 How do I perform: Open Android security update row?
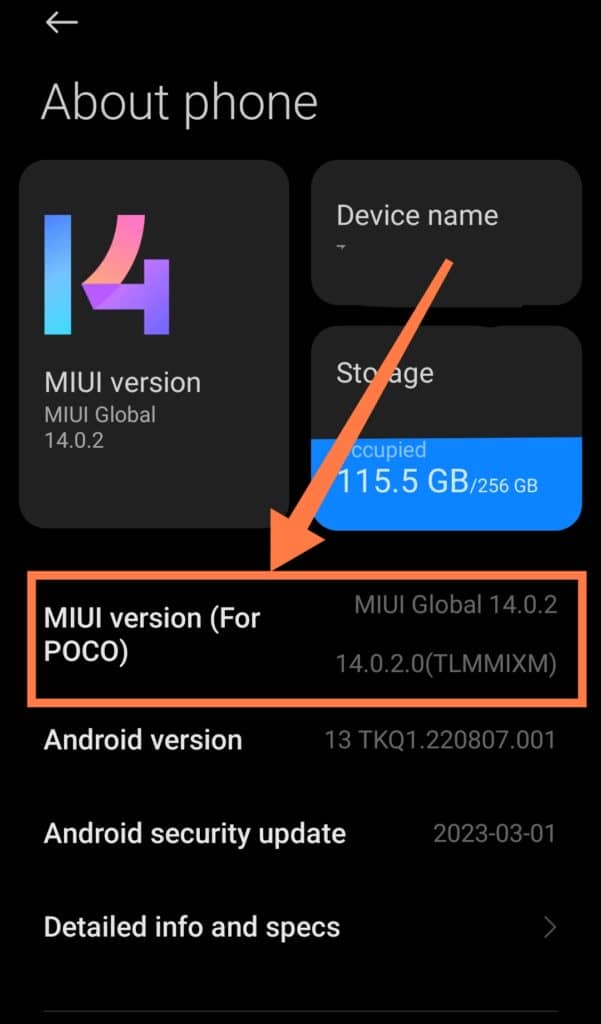tap(300, 833)
